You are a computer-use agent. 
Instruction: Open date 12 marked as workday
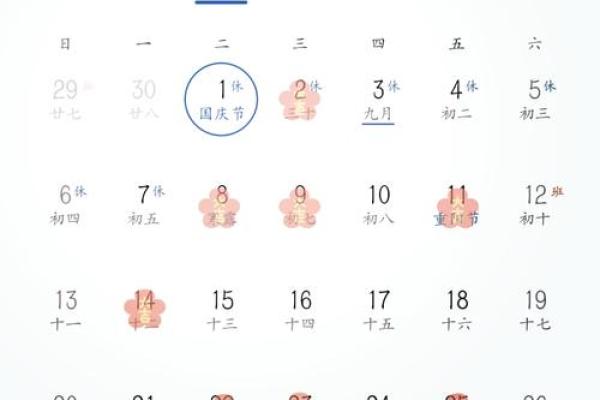[x=535, y=204]
